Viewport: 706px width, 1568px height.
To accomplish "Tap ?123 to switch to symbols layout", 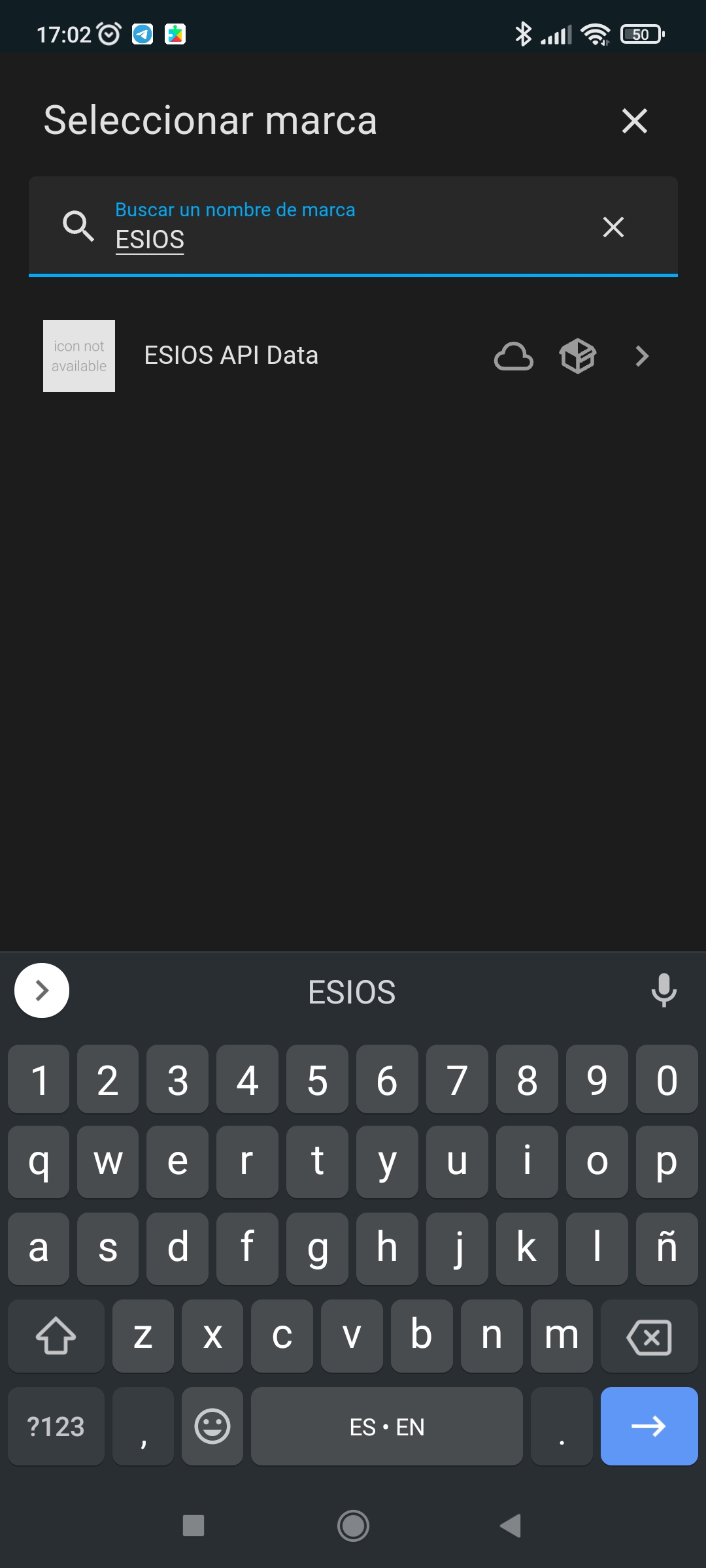I will pyautogui.click(x=56, y=1426).
